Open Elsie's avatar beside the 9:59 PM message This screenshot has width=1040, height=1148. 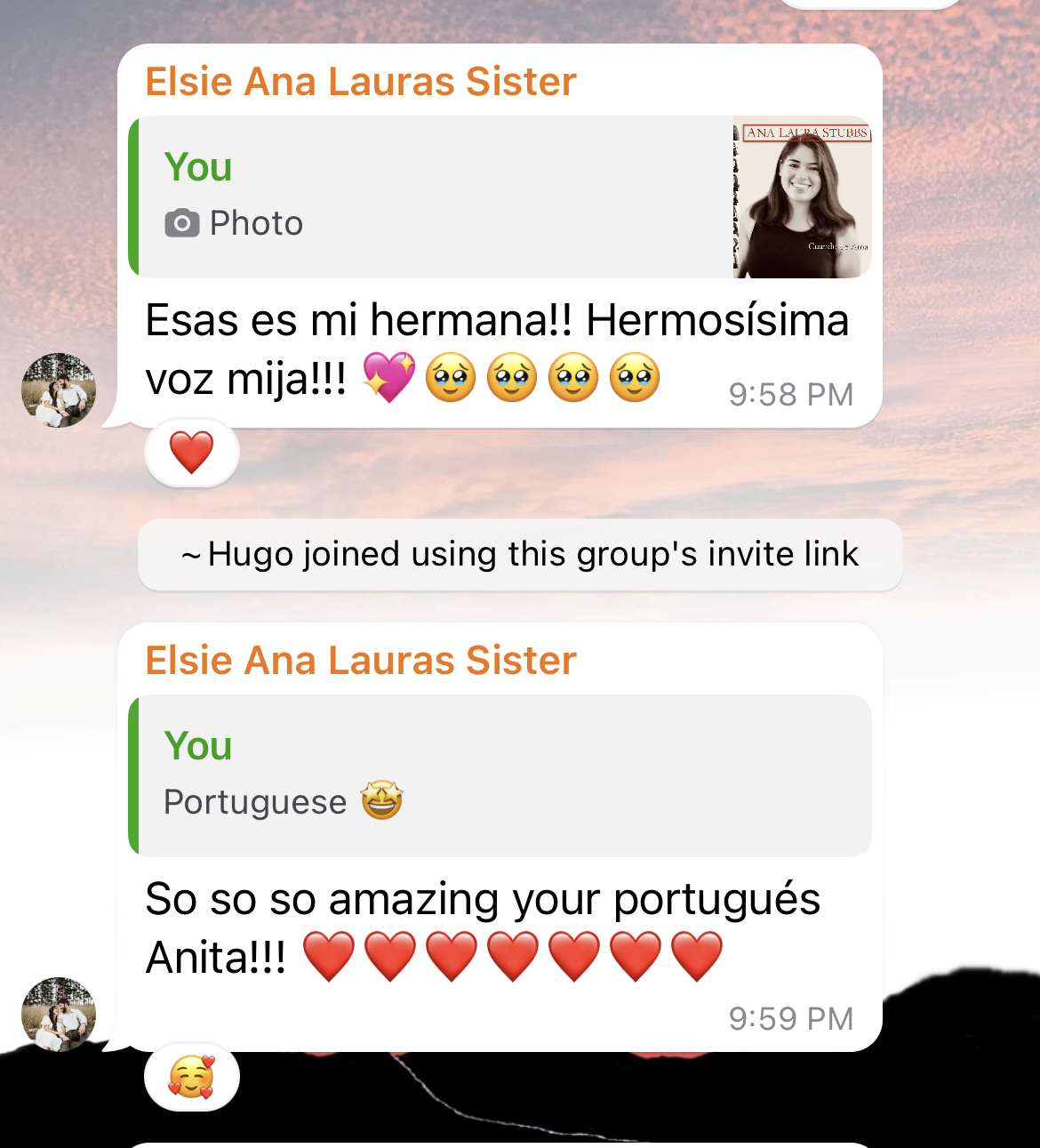click(x=59, y=1015)
